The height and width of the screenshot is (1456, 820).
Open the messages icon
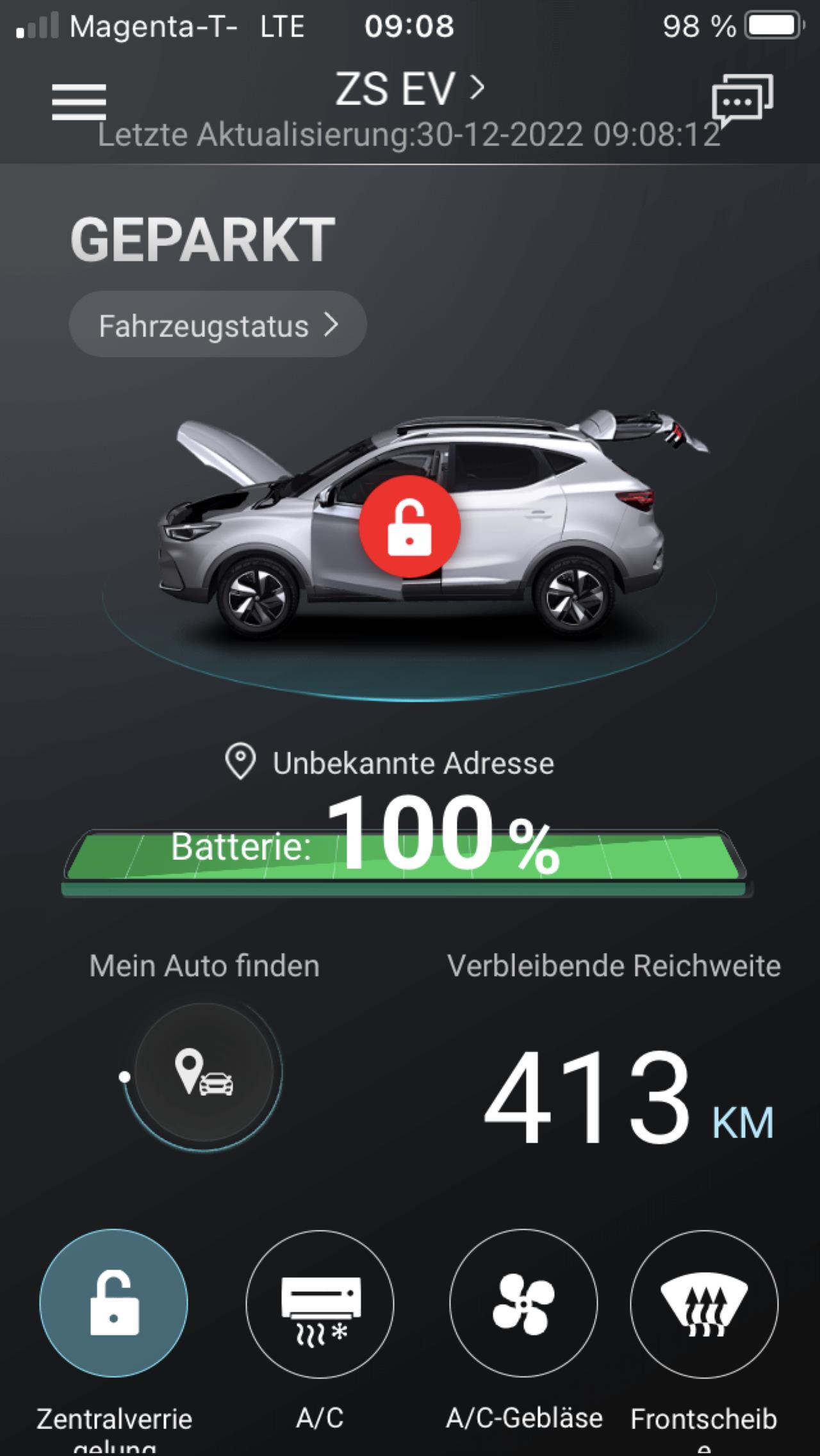pos(742,101)
